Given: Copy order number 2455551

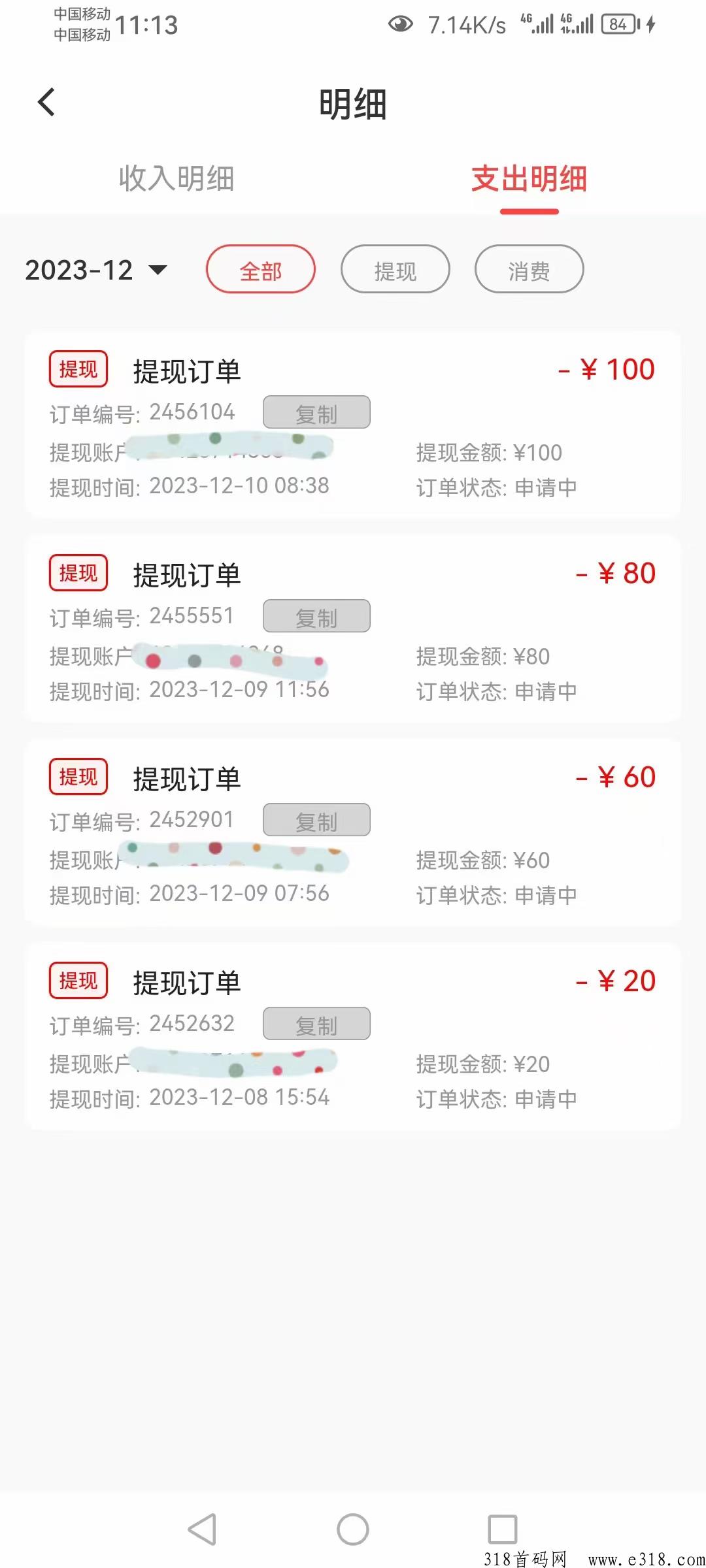Looking at the screenshot, I should (x=316, y=616).
